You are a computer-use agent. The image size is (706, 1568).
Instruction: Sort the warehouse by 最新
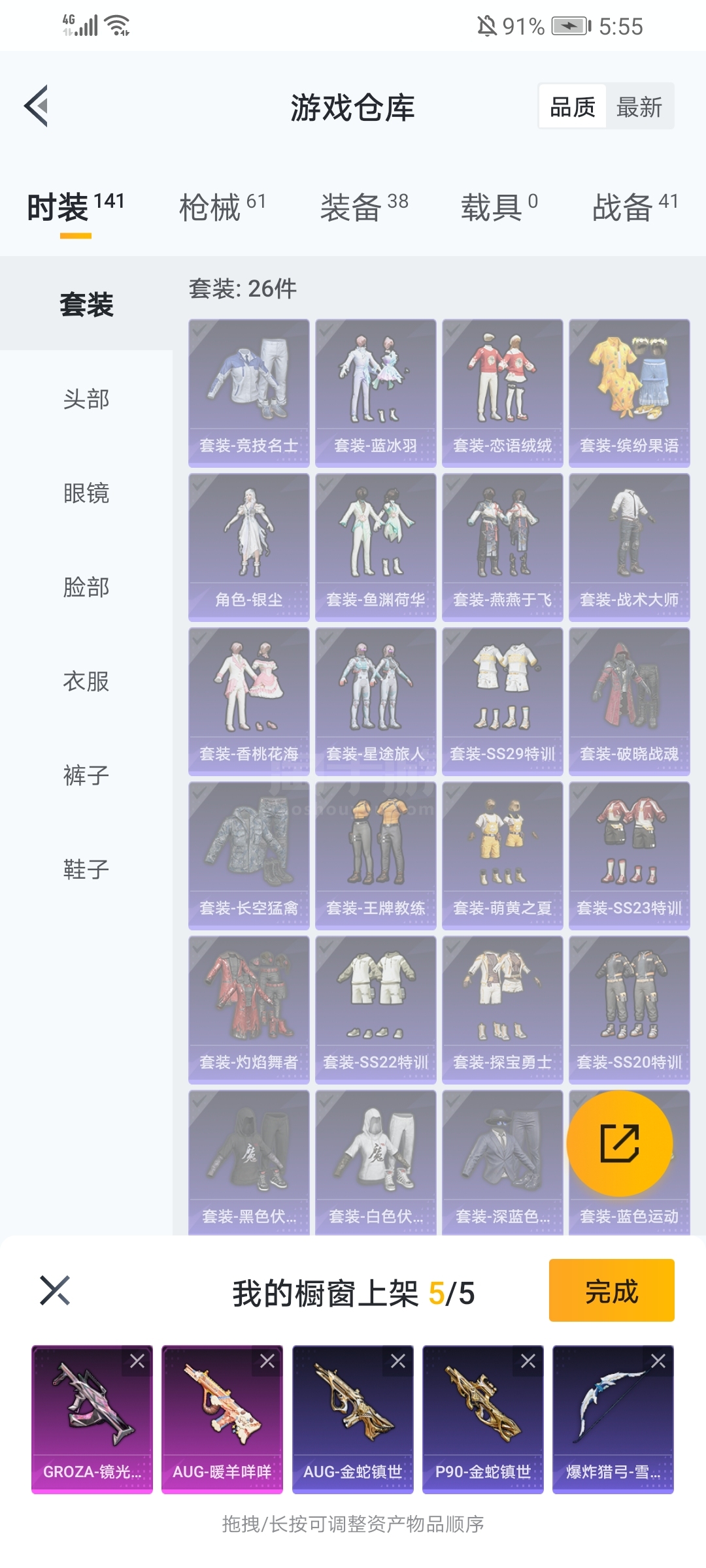[639, 106]
